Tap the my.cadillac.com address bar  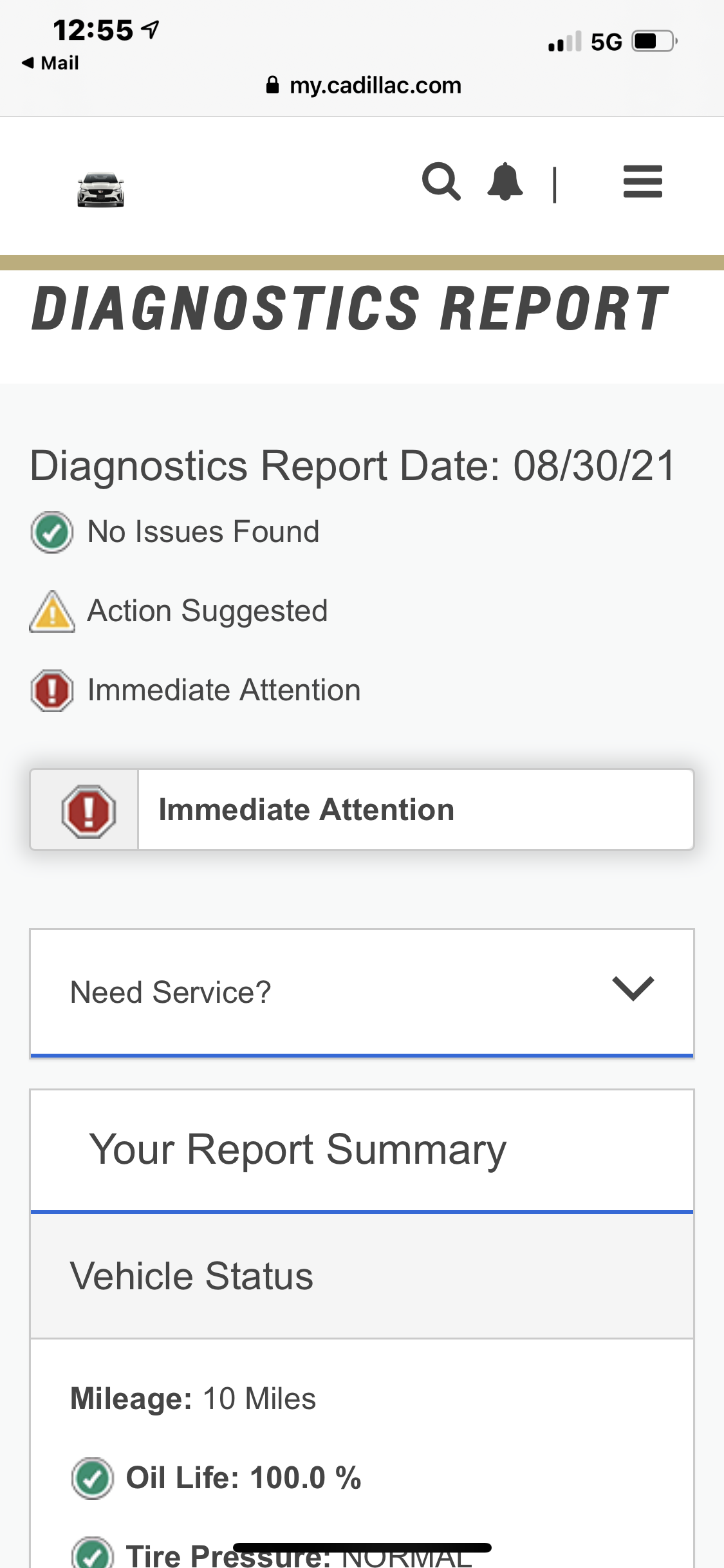click(364, 86)
